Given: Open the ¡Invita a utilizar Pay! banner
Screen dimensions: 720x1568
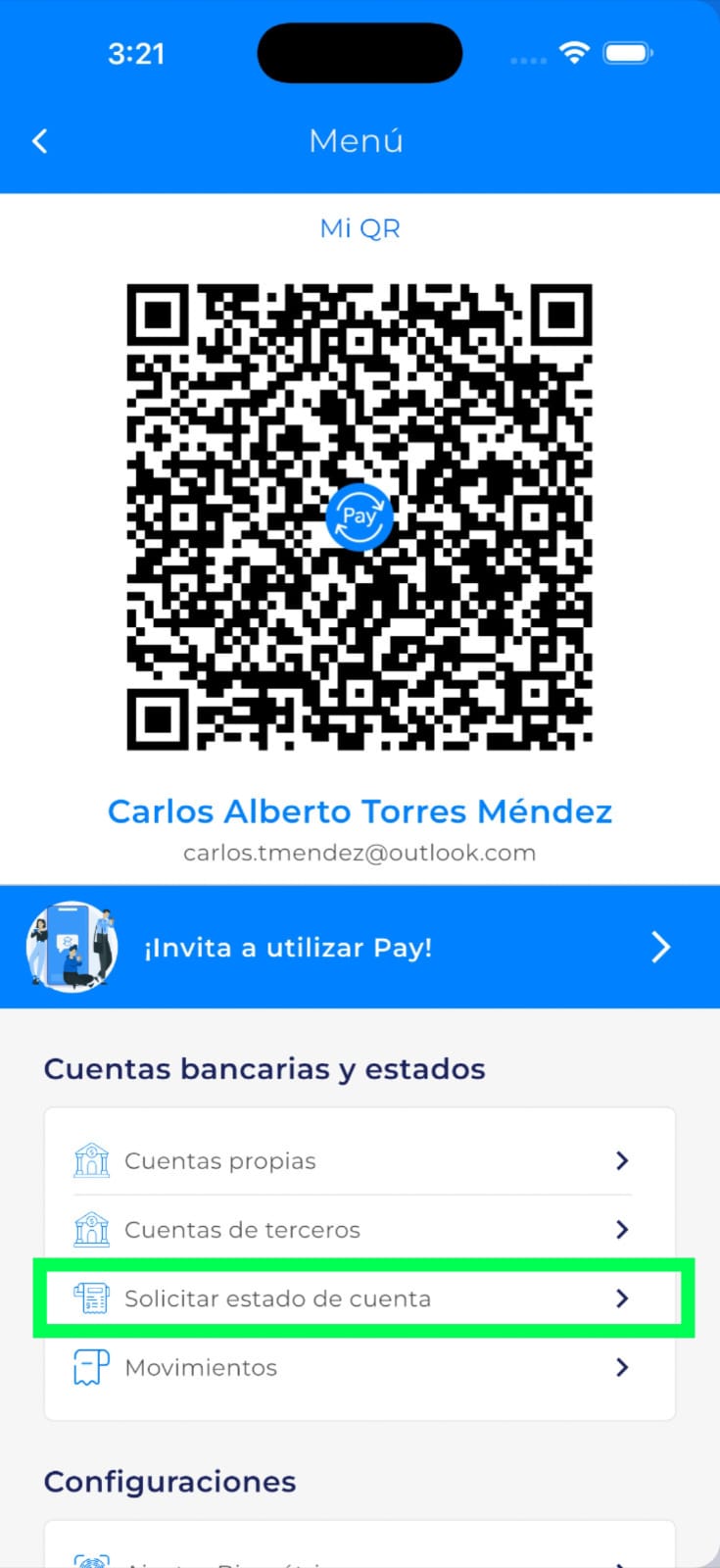Looking at the screenshot, I should 360,948.
